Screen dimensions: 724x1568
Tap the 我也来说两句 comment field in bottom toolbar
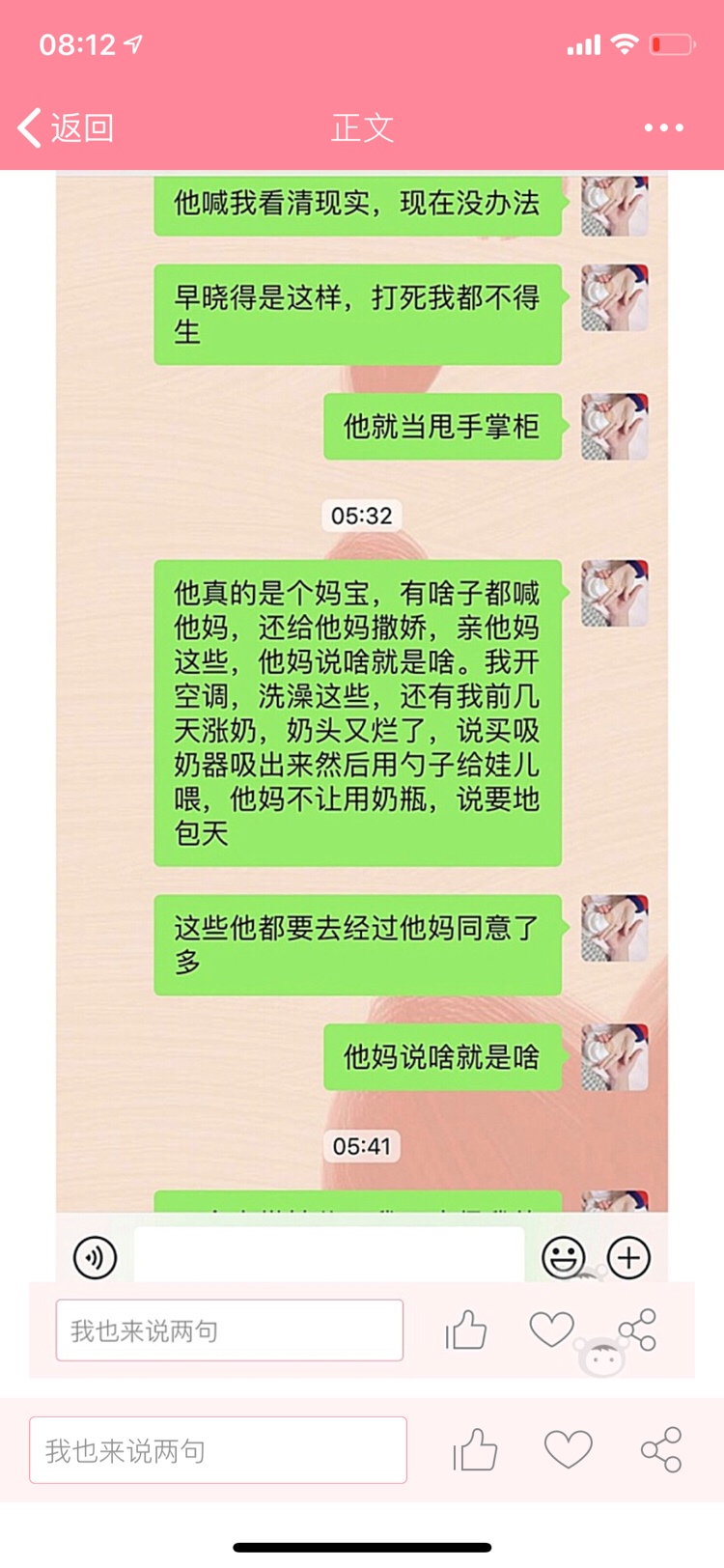(x=218, y=1449)
